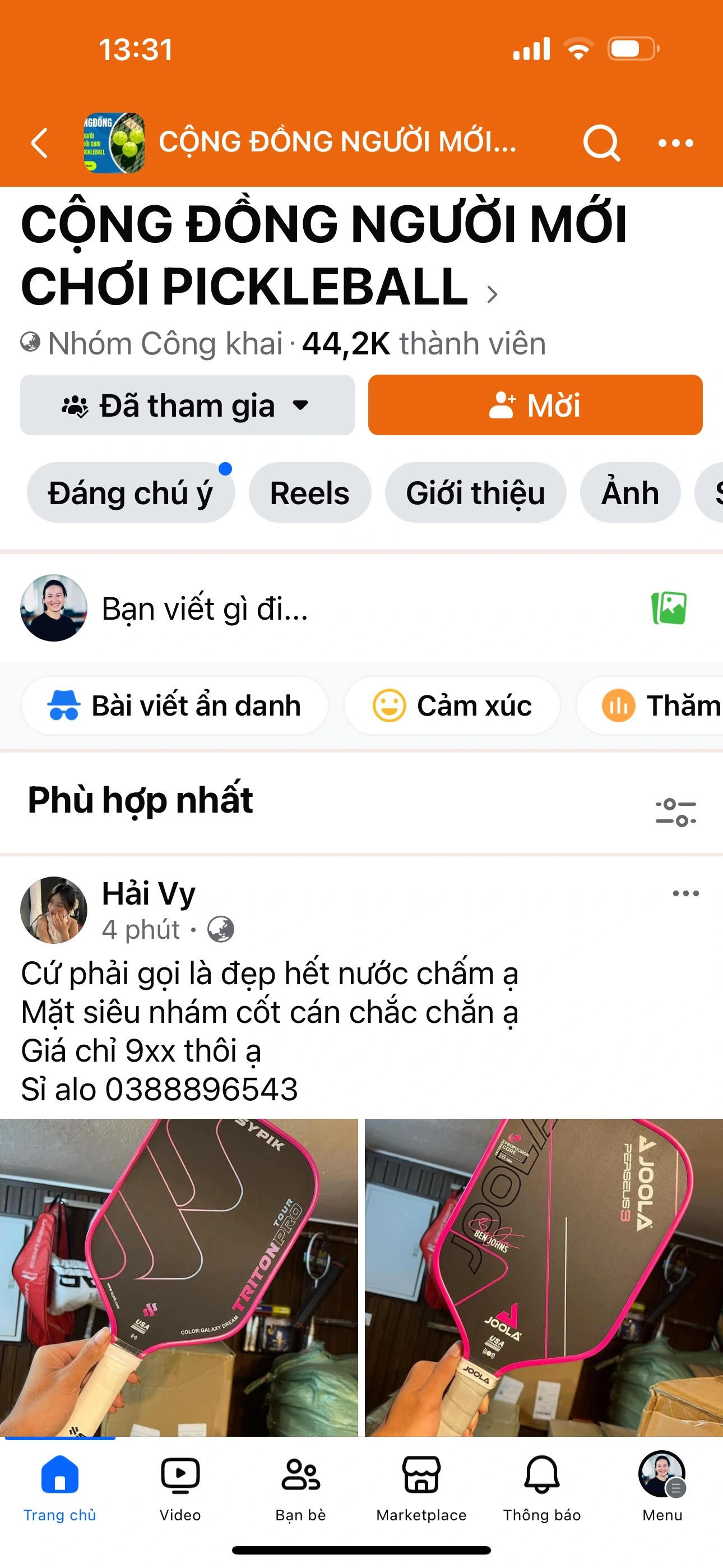Open the Giới thiệu tab
This screenshot has height=1568, width=723.
[x=475, y=493]
